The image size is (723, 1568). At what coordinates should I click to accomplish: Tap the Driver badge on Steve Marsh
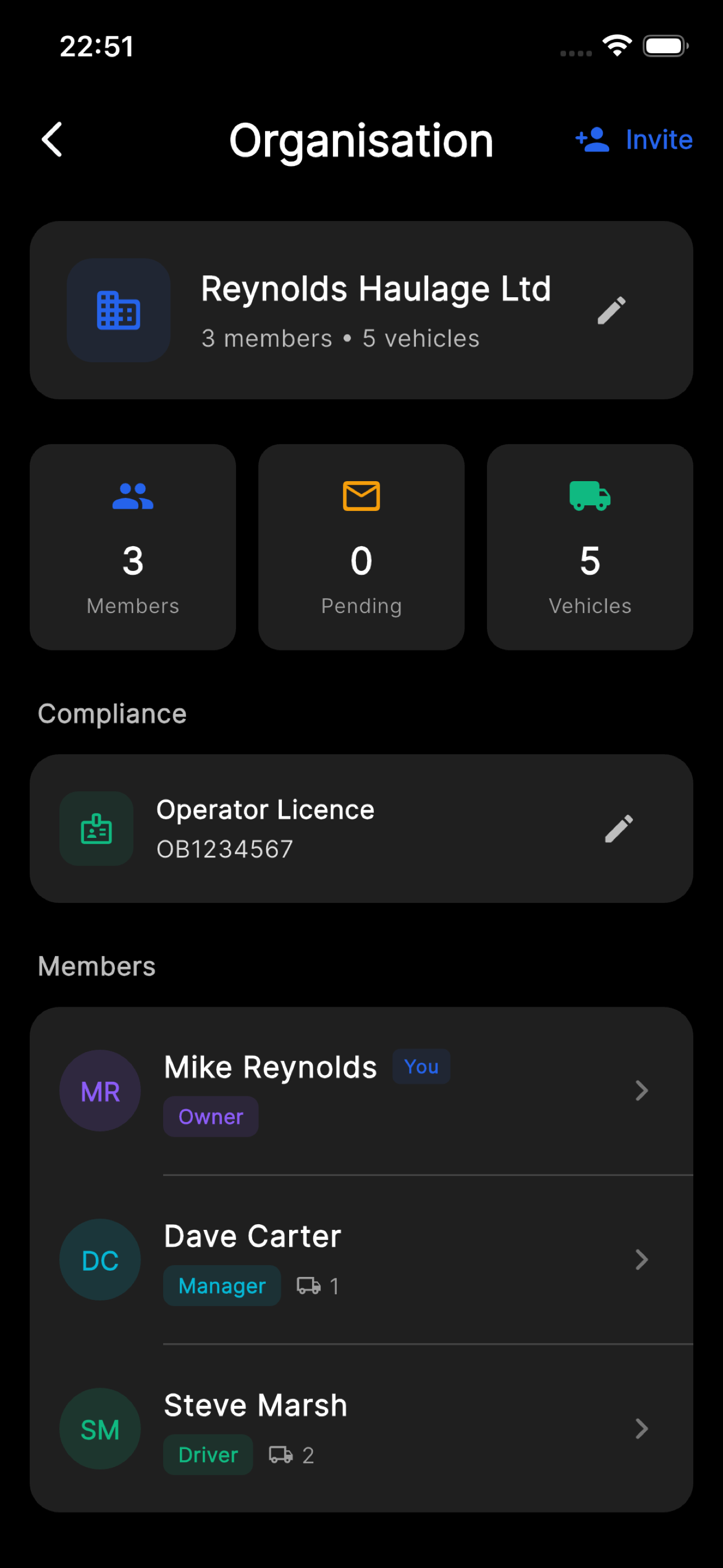point(207,1455)
